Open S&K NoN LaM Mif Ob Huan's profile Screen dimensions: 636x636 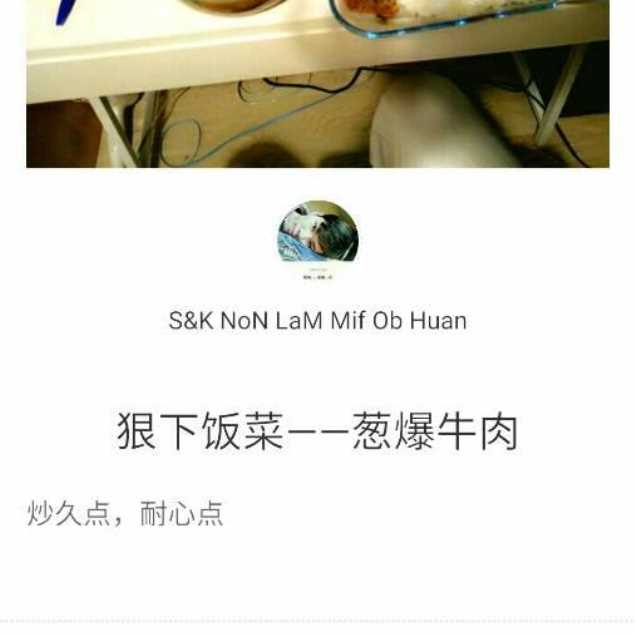[318, 321]
